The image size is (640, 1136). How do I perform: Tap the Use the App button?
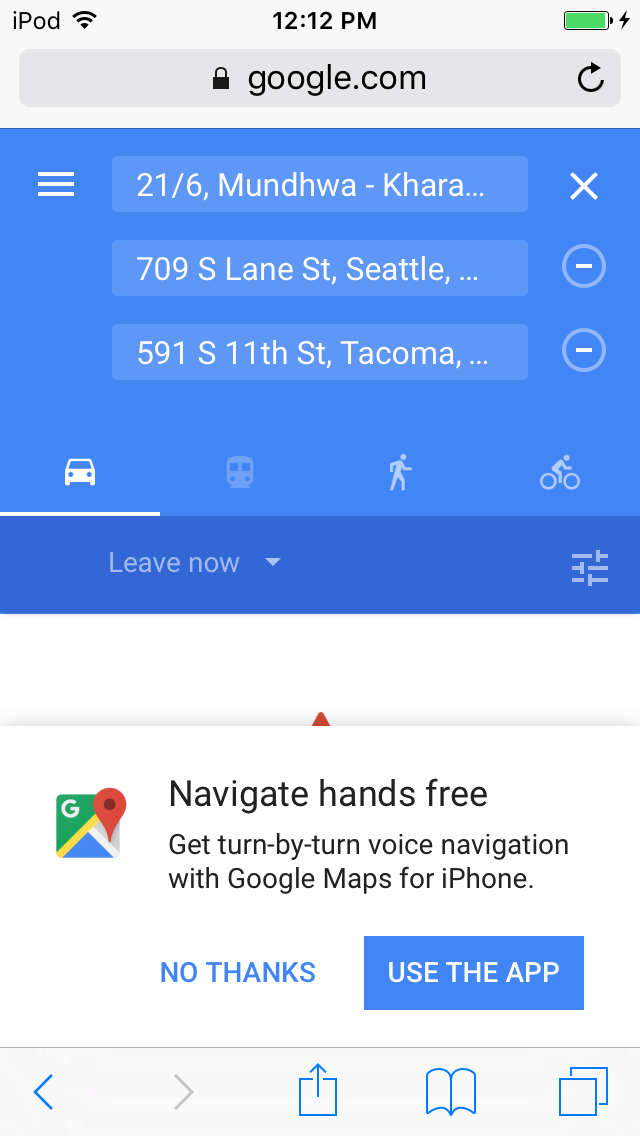[x=473, y=972]
